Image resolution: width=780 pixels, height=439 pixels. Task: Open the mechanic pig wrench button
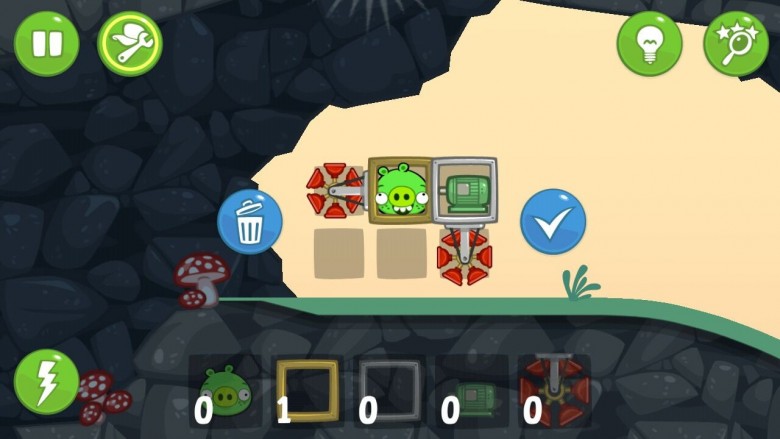(129, 43)
